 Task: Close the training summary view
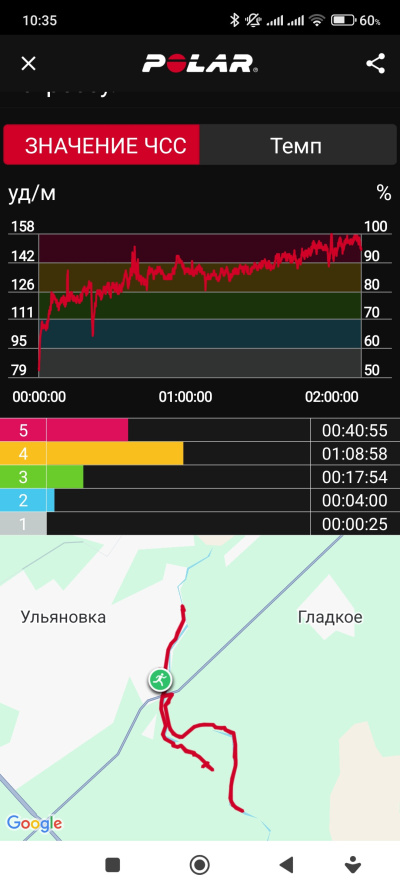[28, 64]
